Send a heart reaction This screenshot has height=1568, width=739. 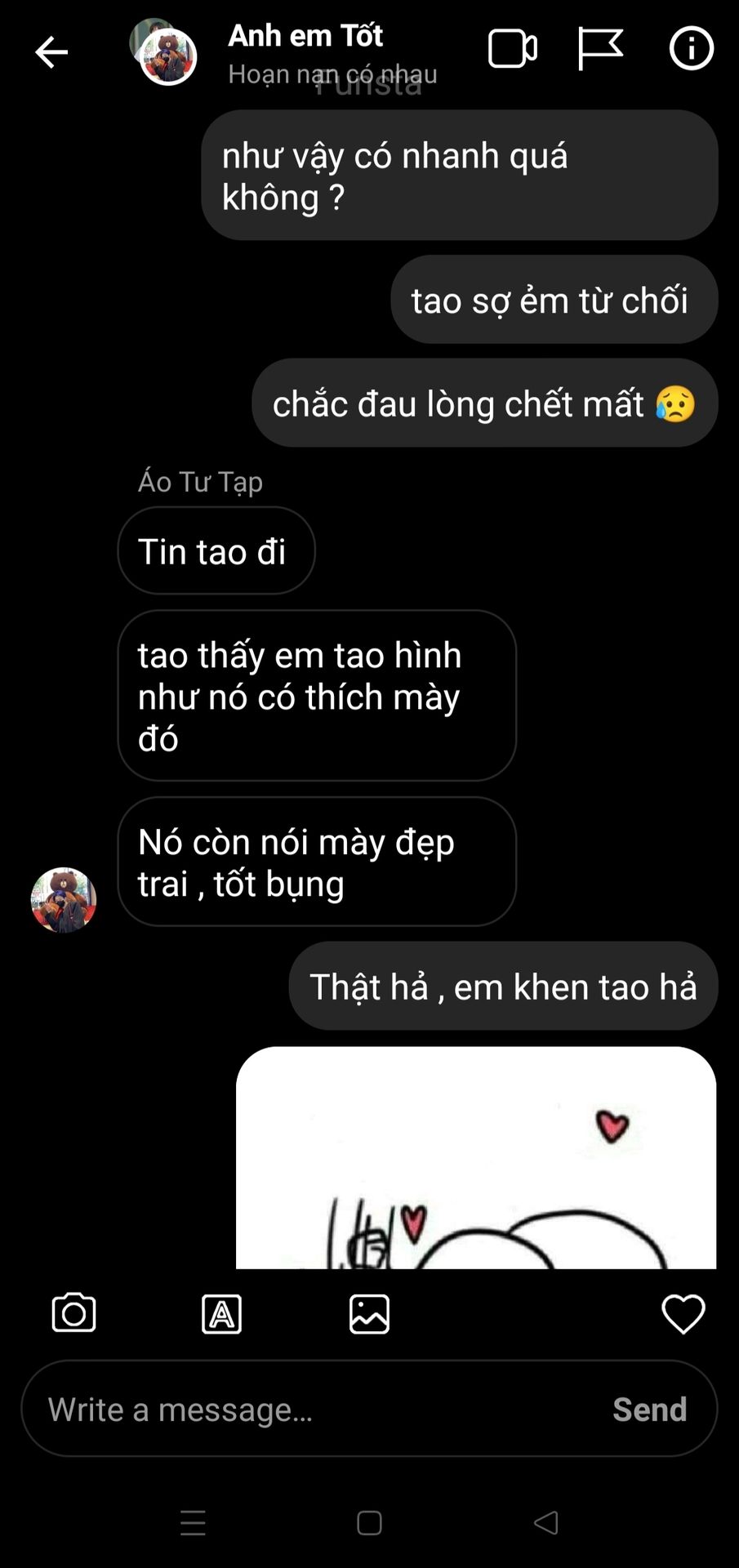tap(683, 1314)
